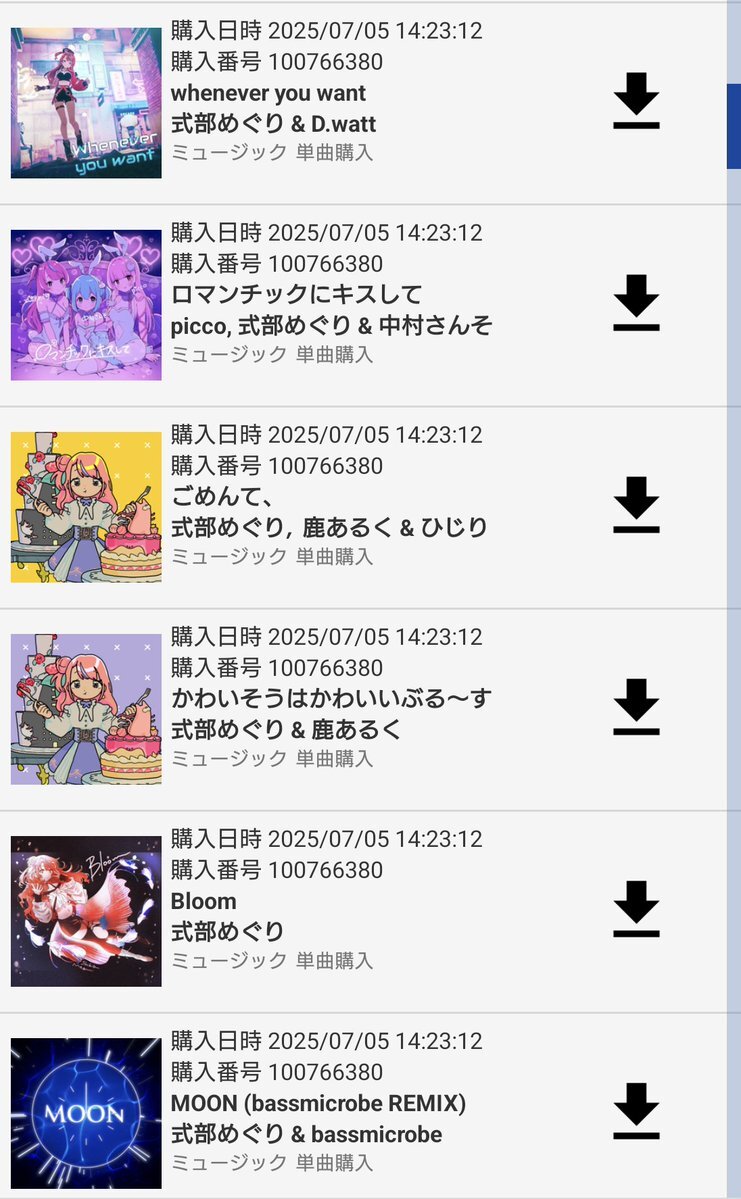Open the whenever you want purchase entry
741x1199 pixels.
pos(363,103)
